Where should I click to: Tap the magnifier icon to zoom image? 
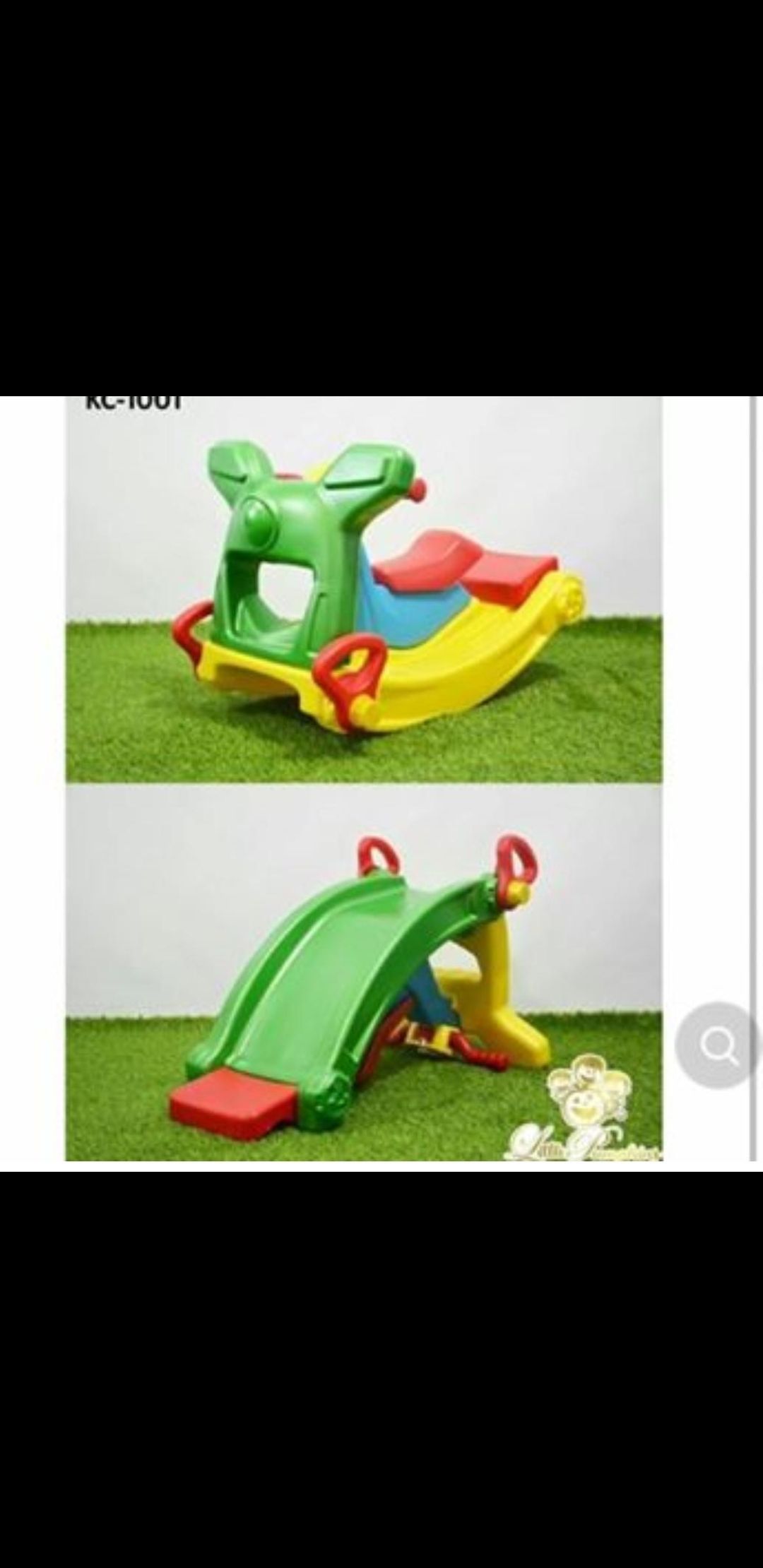[718, 1046]
